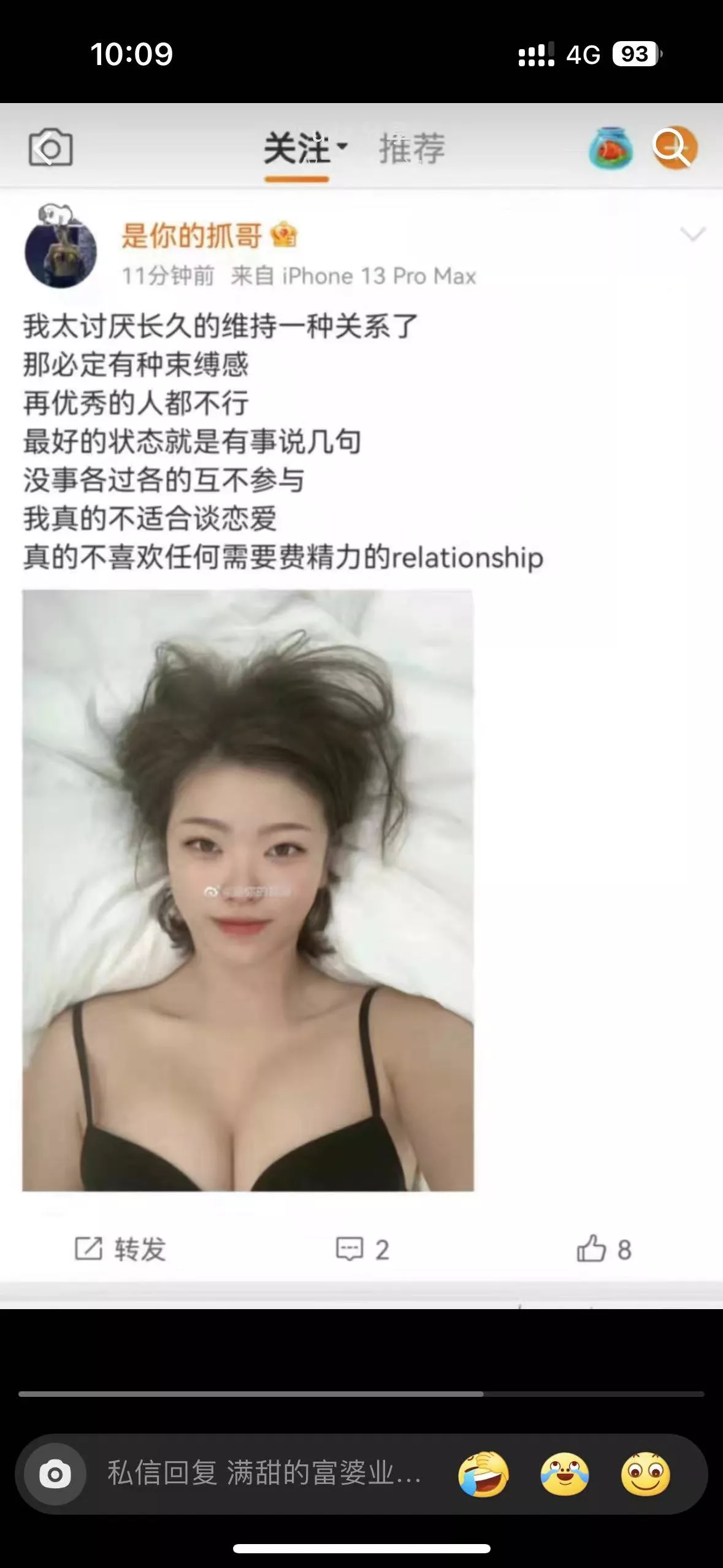The width and height of the screenshot is (723, 1568).
Task: Tap the private message reply field
Action: (264, 1473)
